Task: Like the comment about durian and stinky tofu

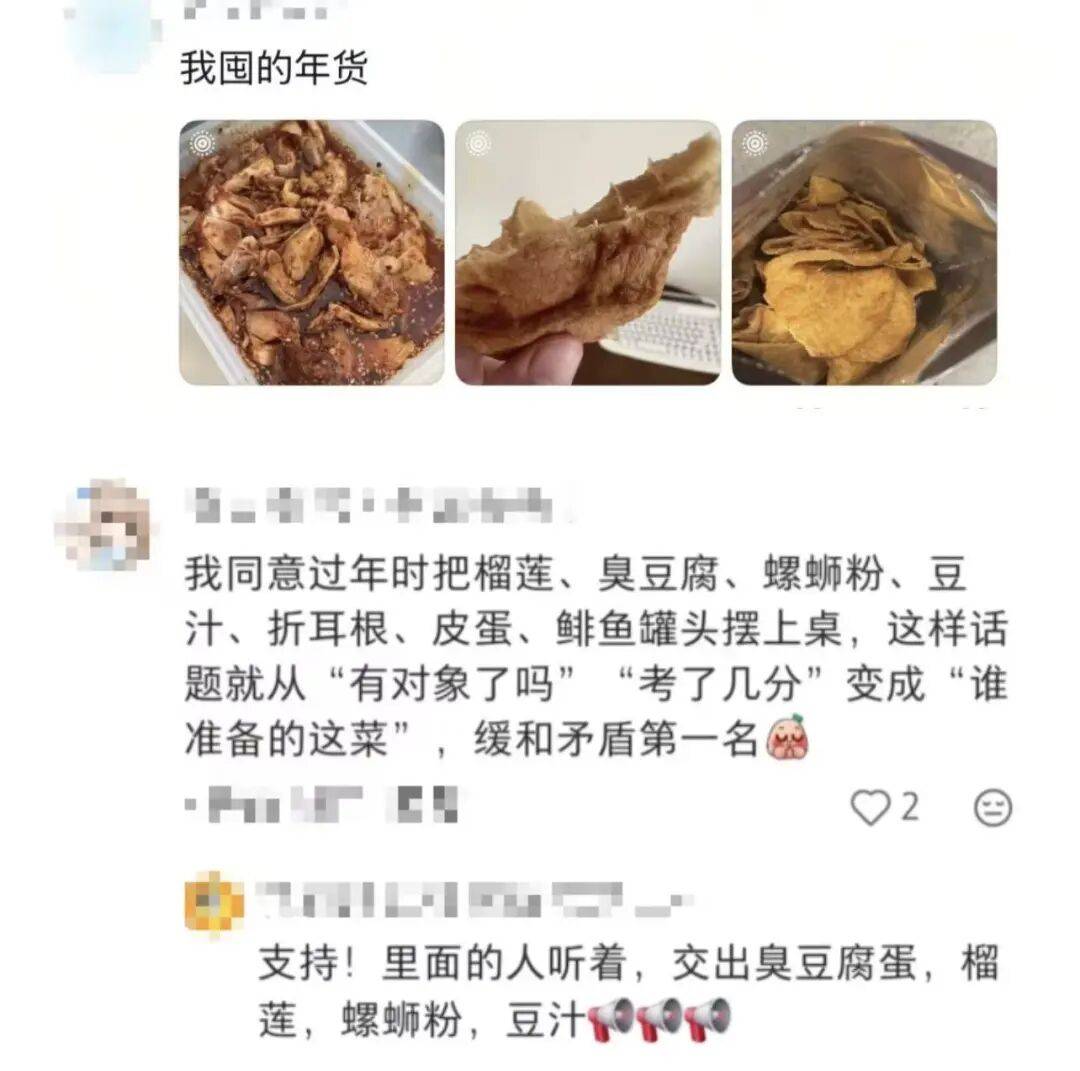Action: point(870,807)
